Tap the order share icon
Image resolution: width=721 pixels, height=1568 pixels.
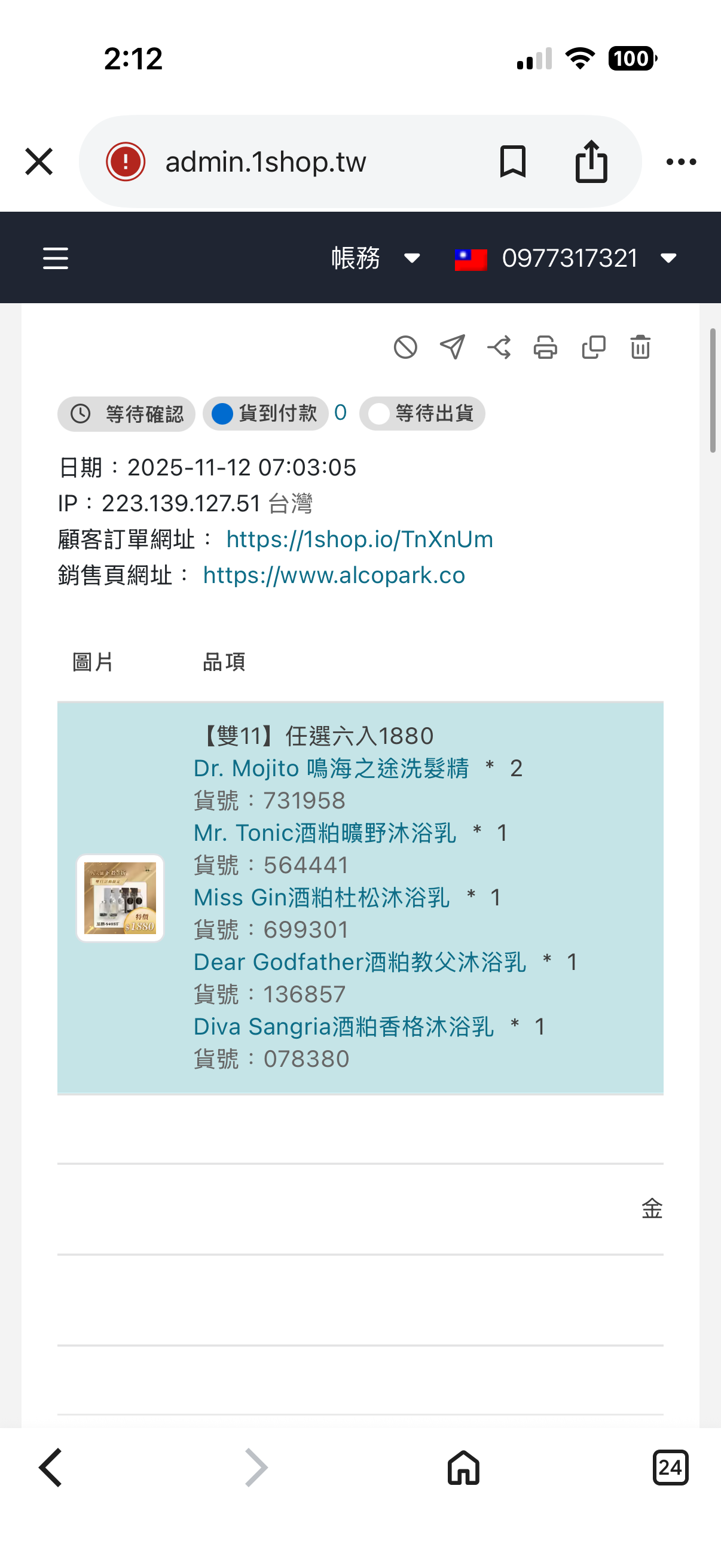[499, 347]
